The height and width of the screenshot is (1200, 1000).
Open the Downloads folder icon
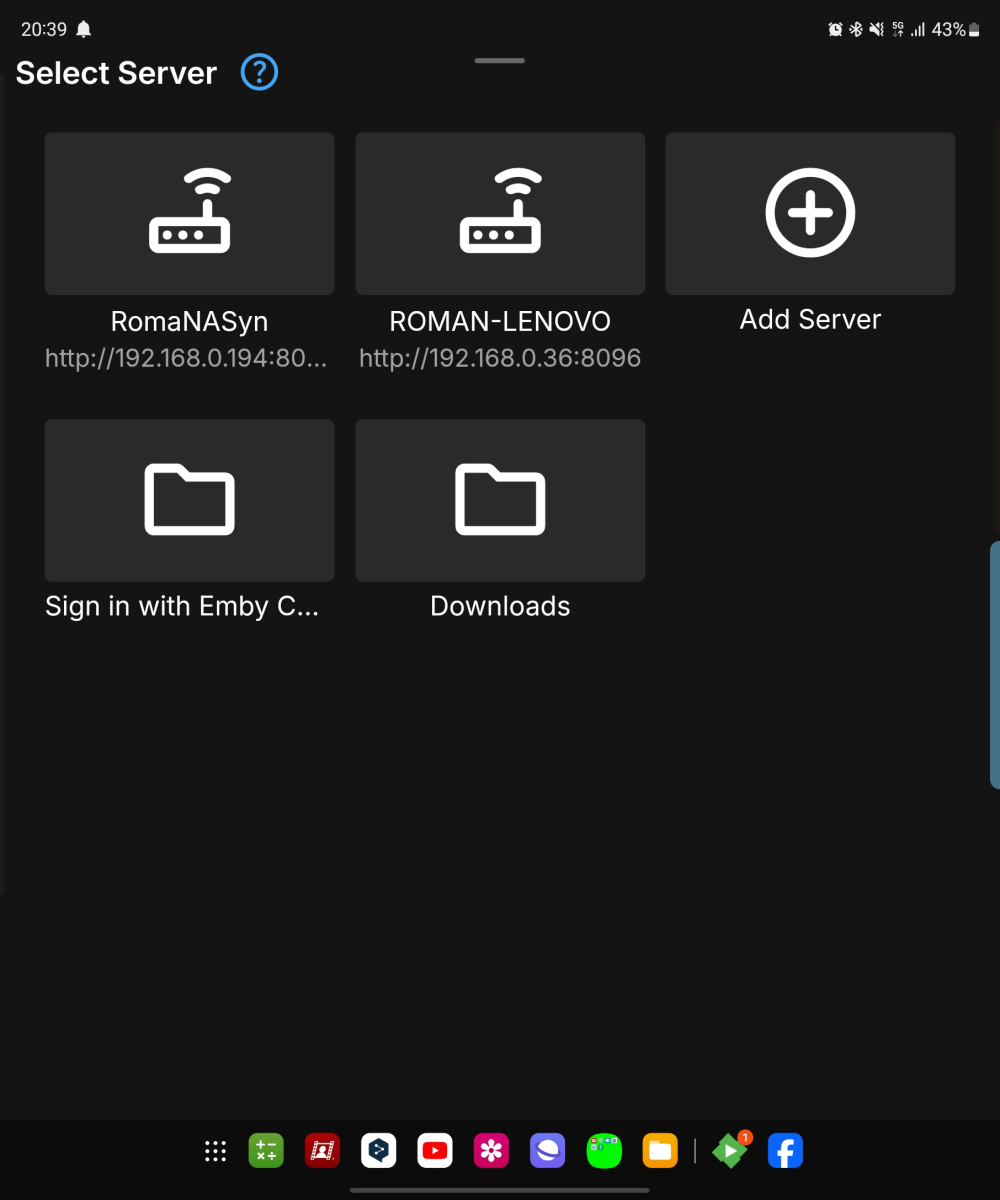500,500
